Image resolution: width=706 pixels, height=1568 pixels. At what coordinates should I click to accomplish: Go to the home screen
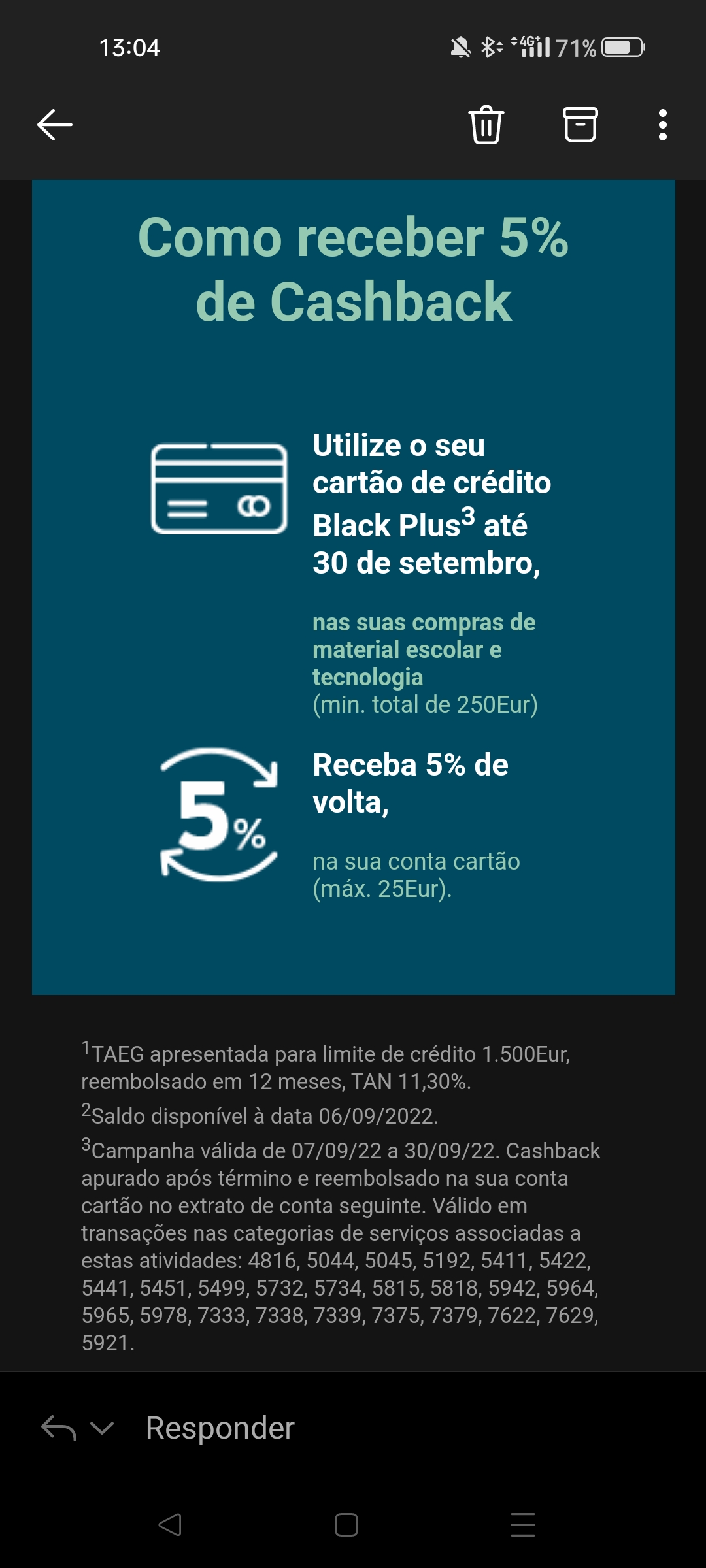pyautogui.click(x=346, y=1525)
